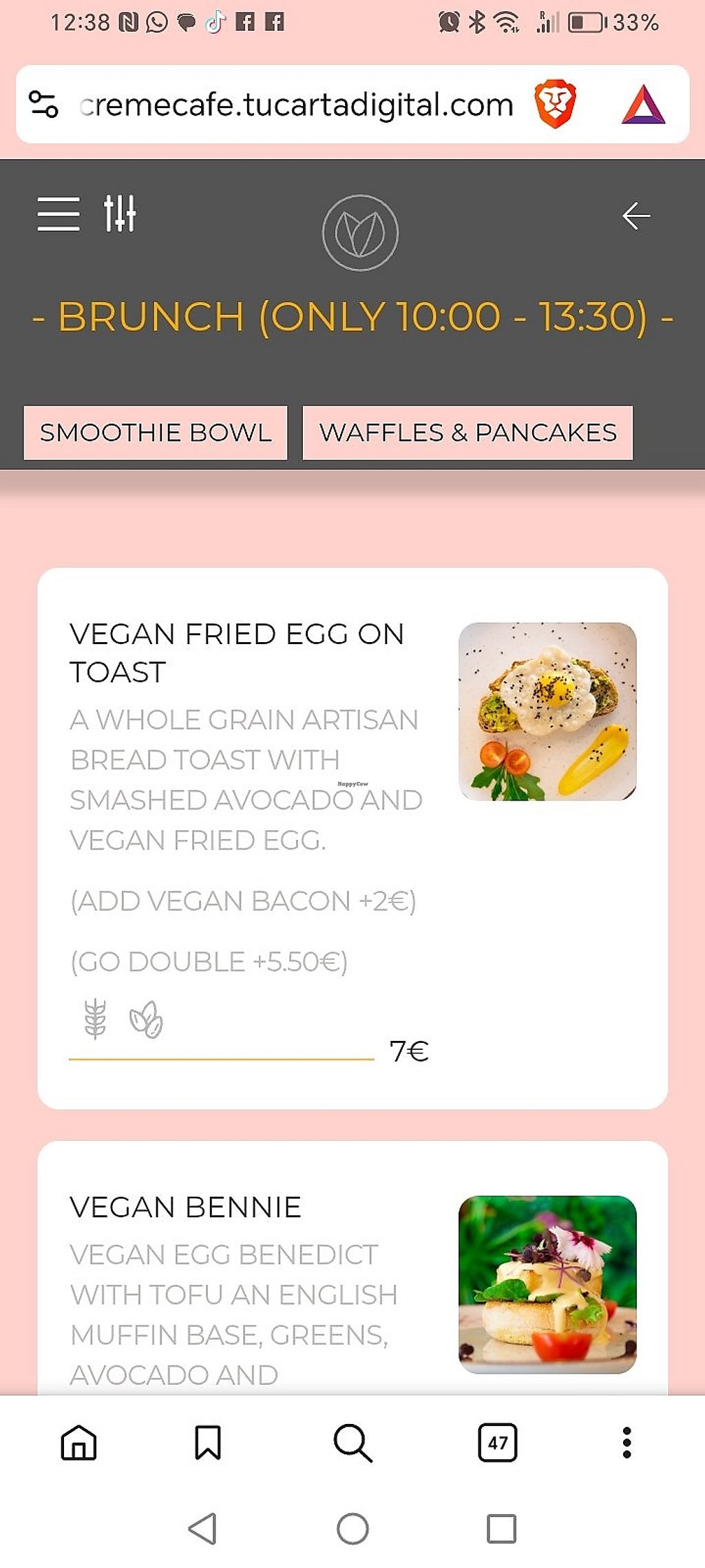Go back with the left arrow

coord(636,216)
